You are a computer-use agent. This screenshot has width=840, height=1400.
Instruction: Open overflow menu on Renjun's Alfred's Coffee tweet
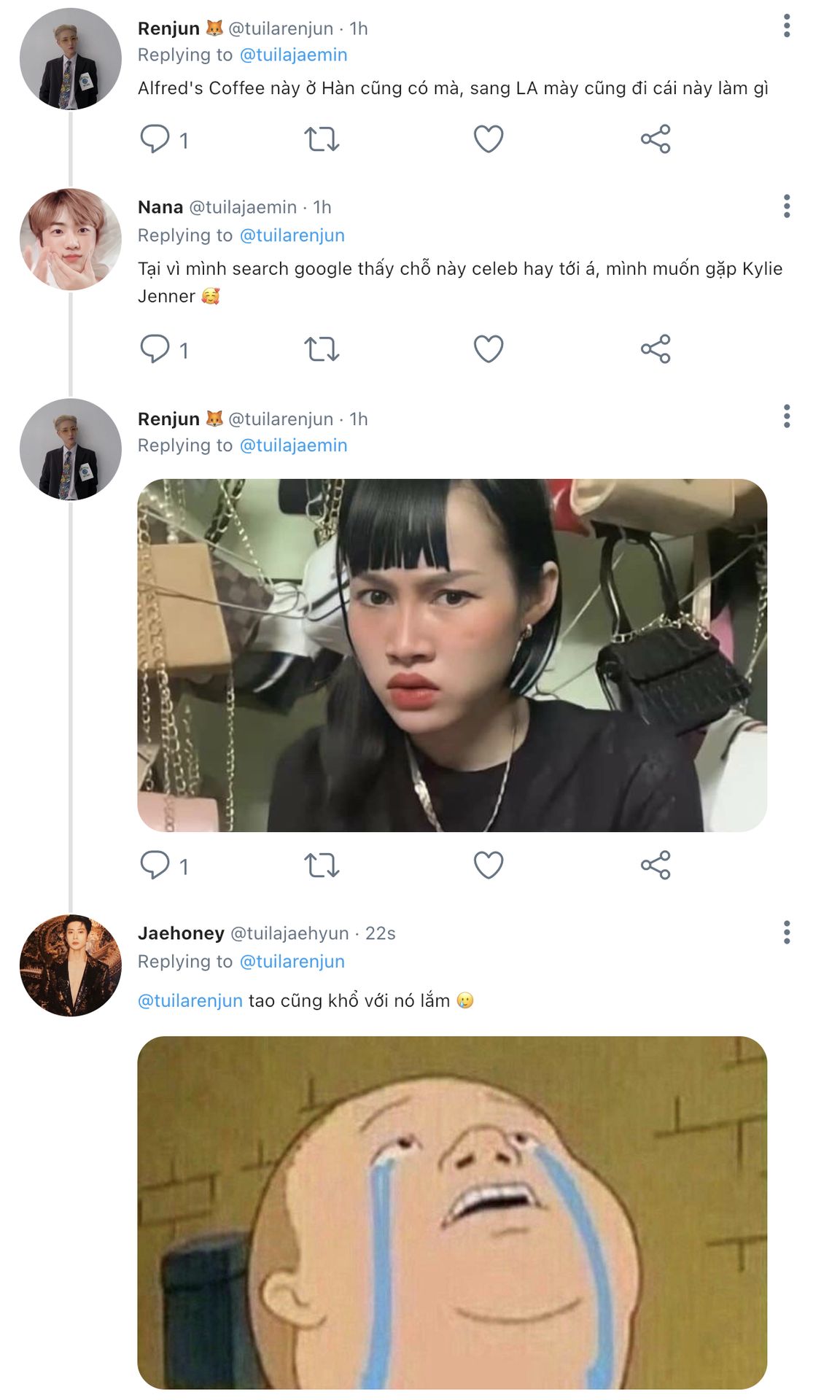click(x=786, y=26)
